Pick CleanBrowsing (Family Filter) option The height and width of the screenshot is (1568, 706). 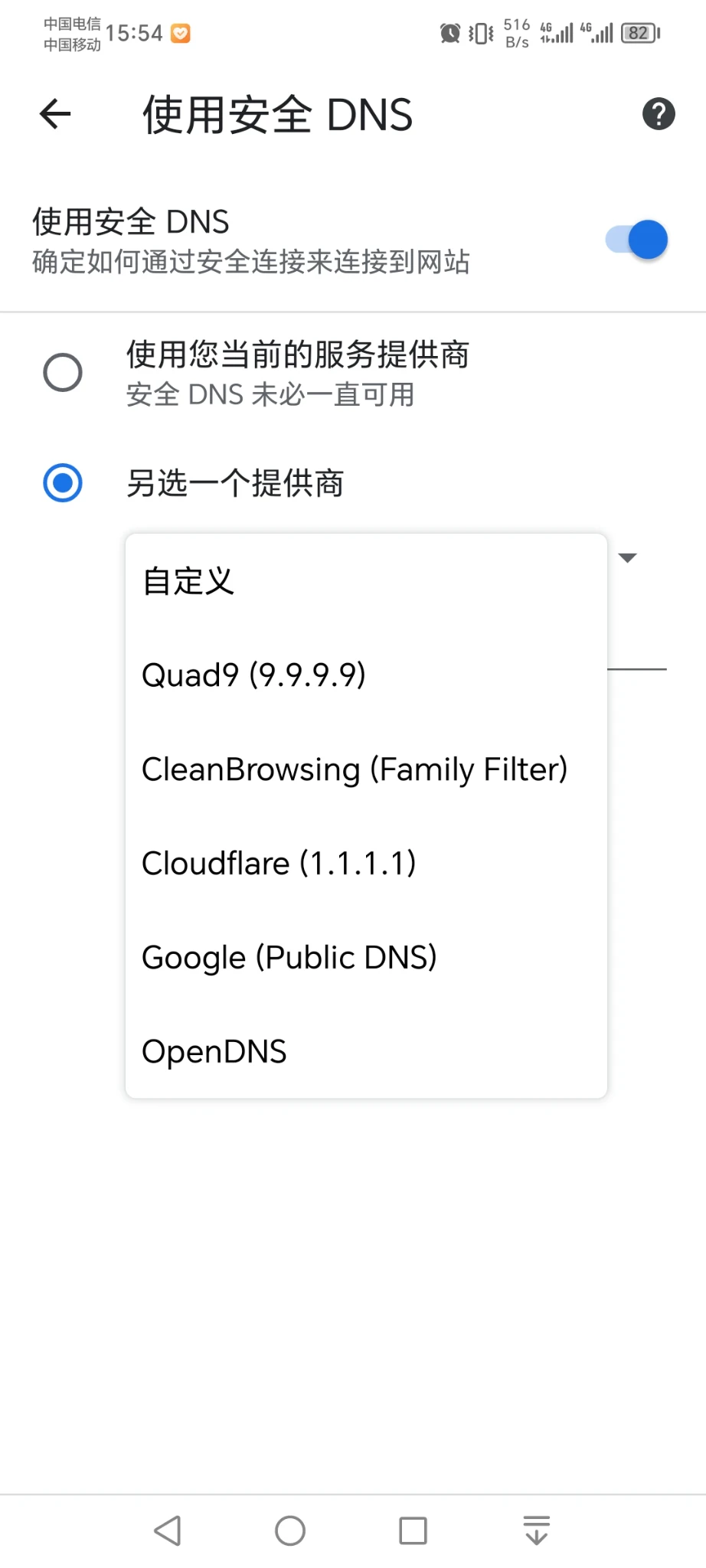(x=366, y=769)
